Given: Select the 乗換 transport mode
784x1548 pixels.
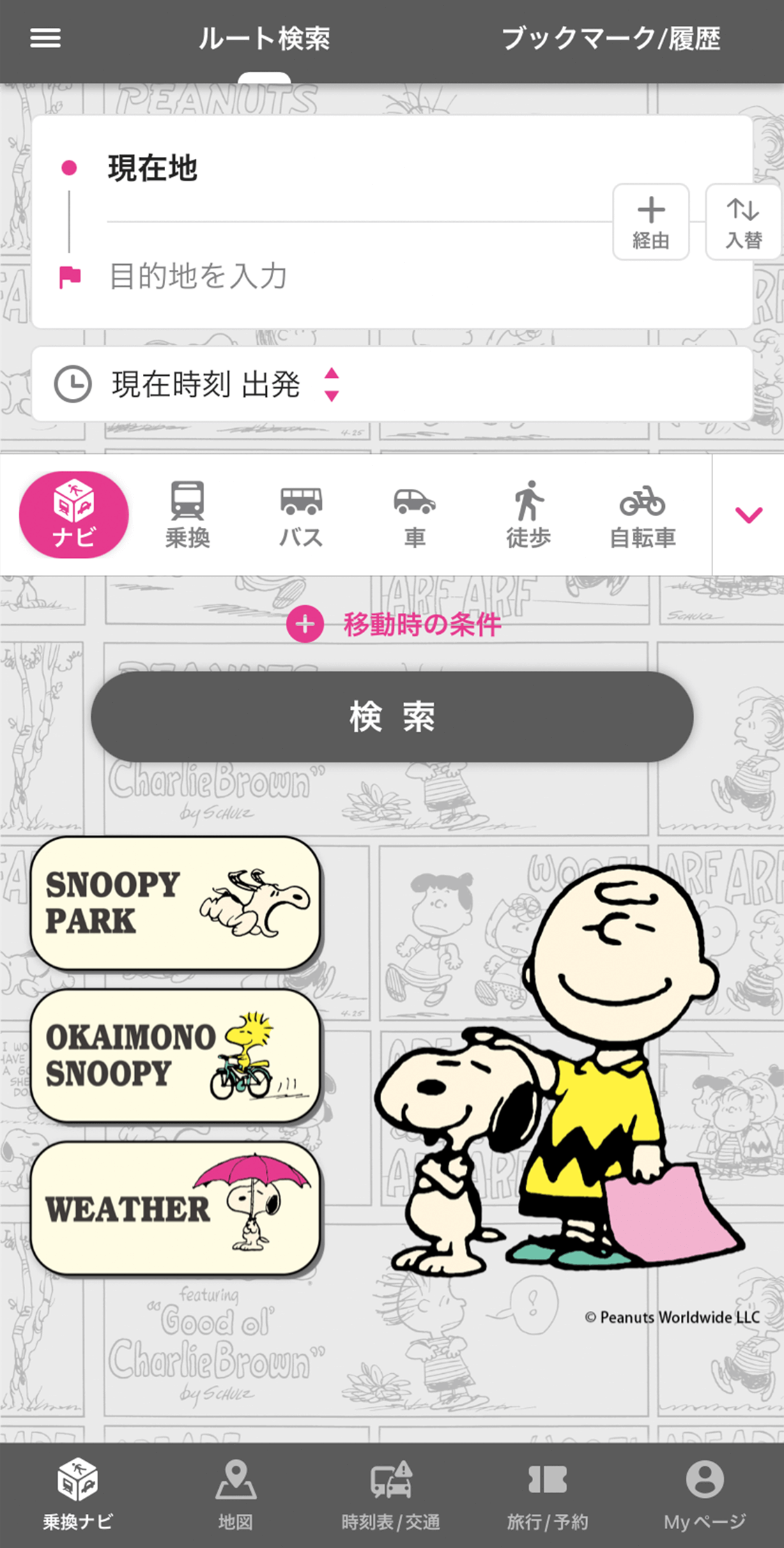Looking at the screenshot, I should pyautogui.click(x=187, y=515).
